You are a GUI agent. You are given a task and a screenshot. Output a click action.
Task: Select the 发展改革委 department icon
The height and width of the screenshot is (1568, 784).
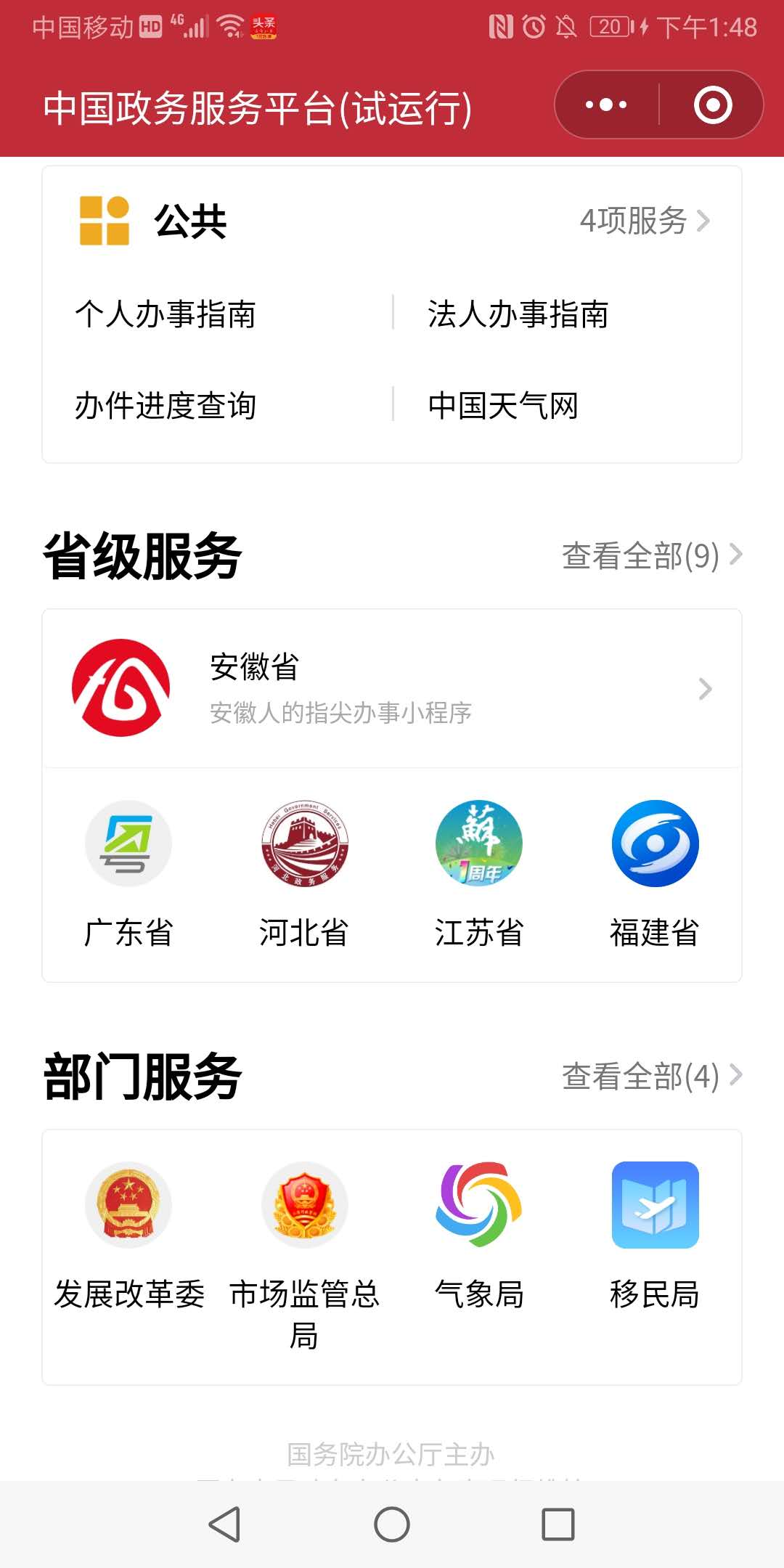click(x=128, y=1205)
